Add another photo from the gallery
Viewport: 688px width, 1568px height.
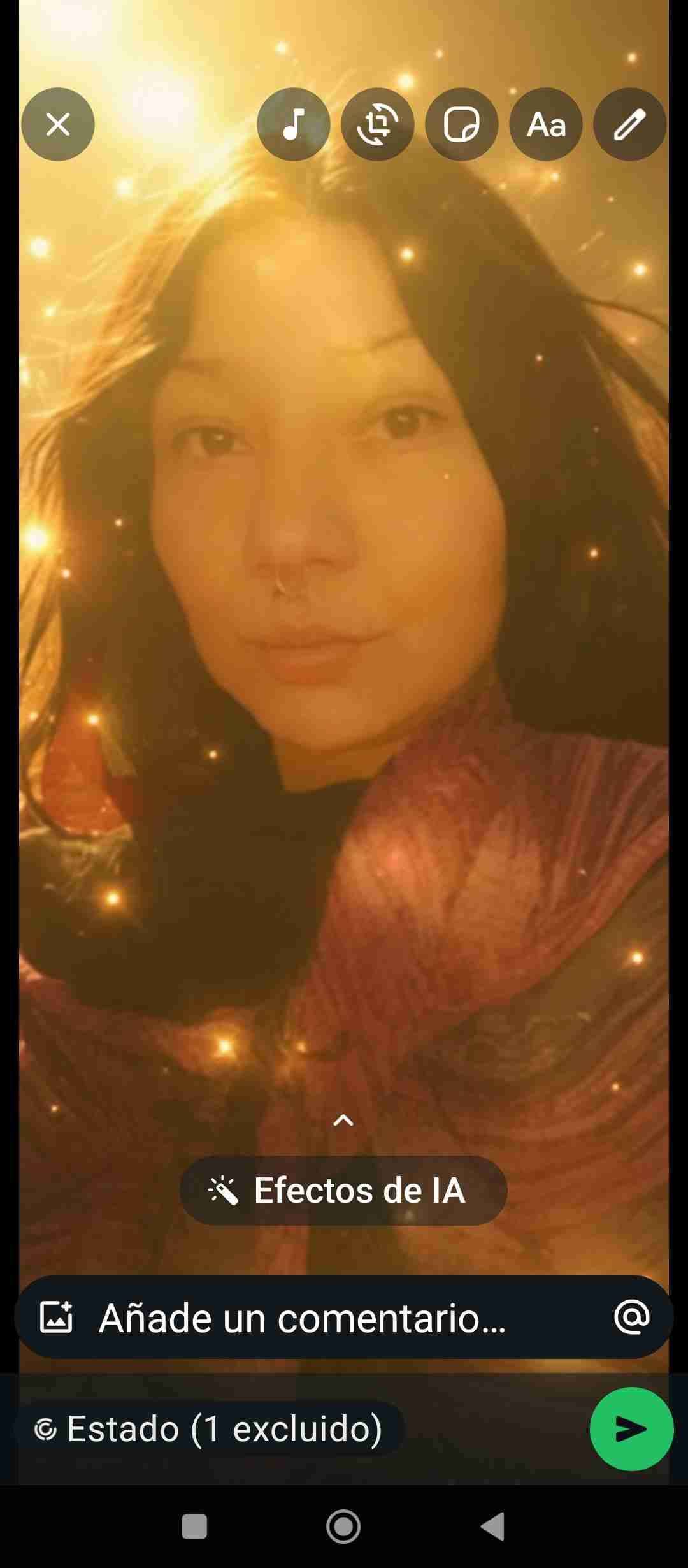click(56, 1317)
